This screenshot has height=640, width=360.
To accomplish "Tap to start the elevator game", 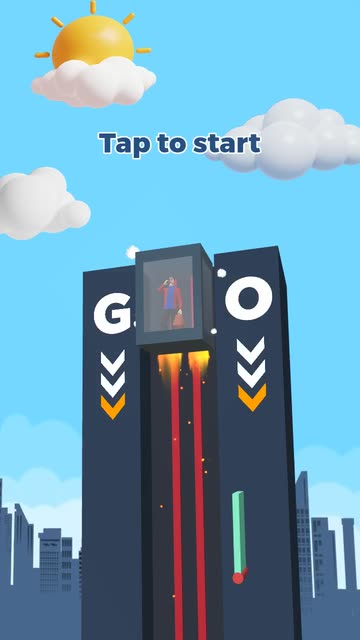I will pos(180,144).
